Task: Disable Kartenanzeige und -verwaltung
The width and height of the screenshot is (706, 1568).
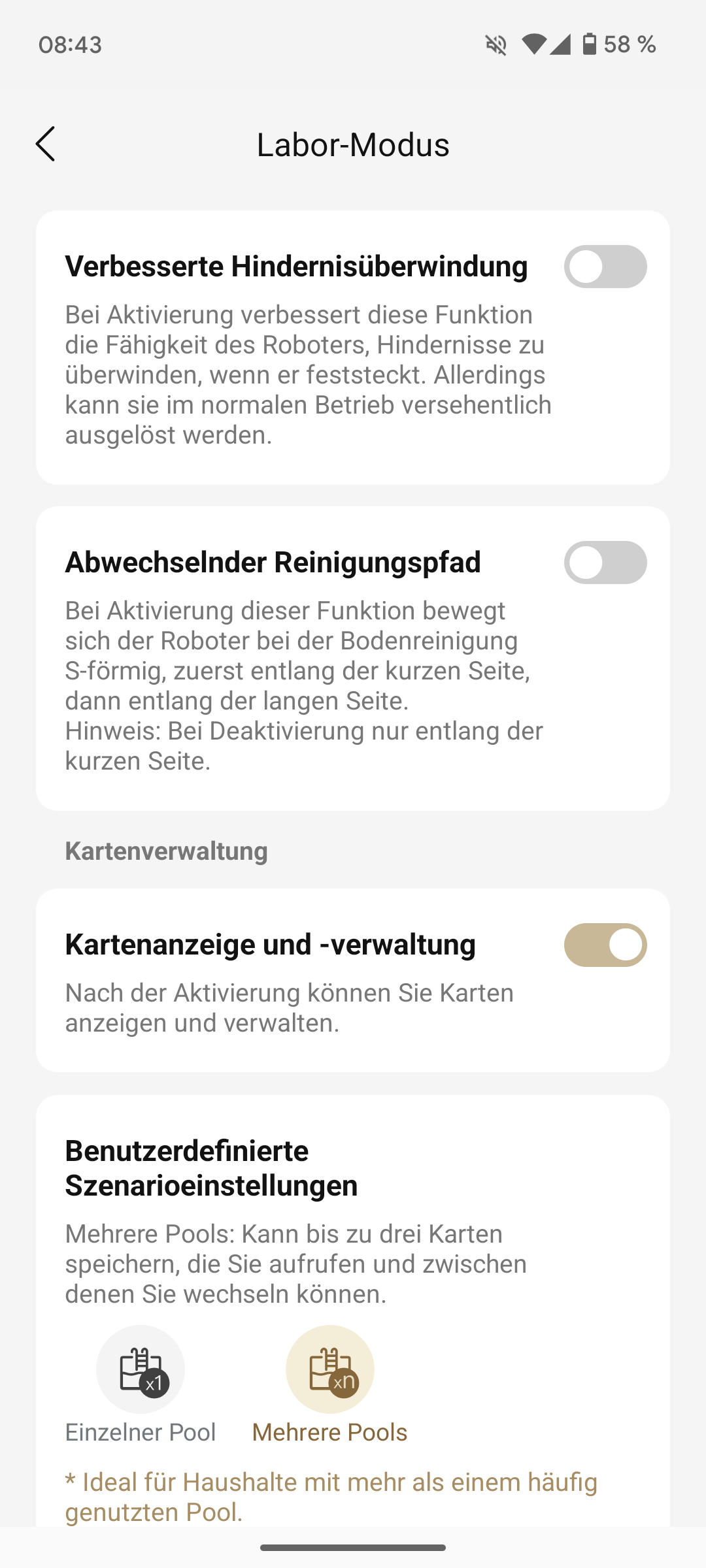Action: click(x=605, y=945)
